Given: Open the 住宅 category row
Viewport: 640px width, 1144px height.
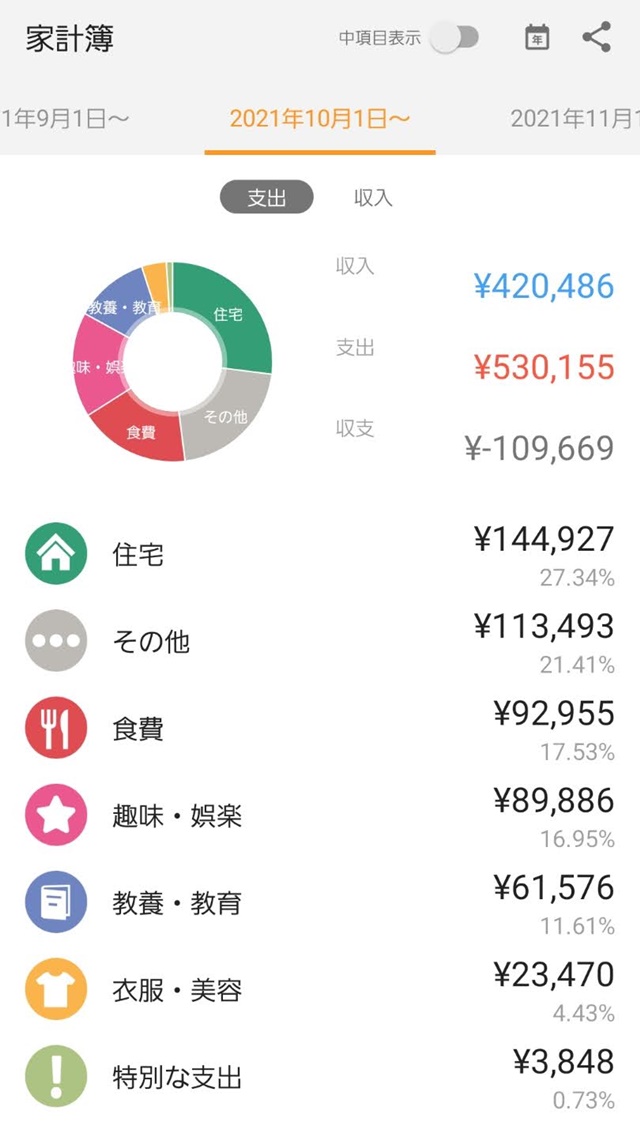Looking at the screenshot, I should (320, 554).
